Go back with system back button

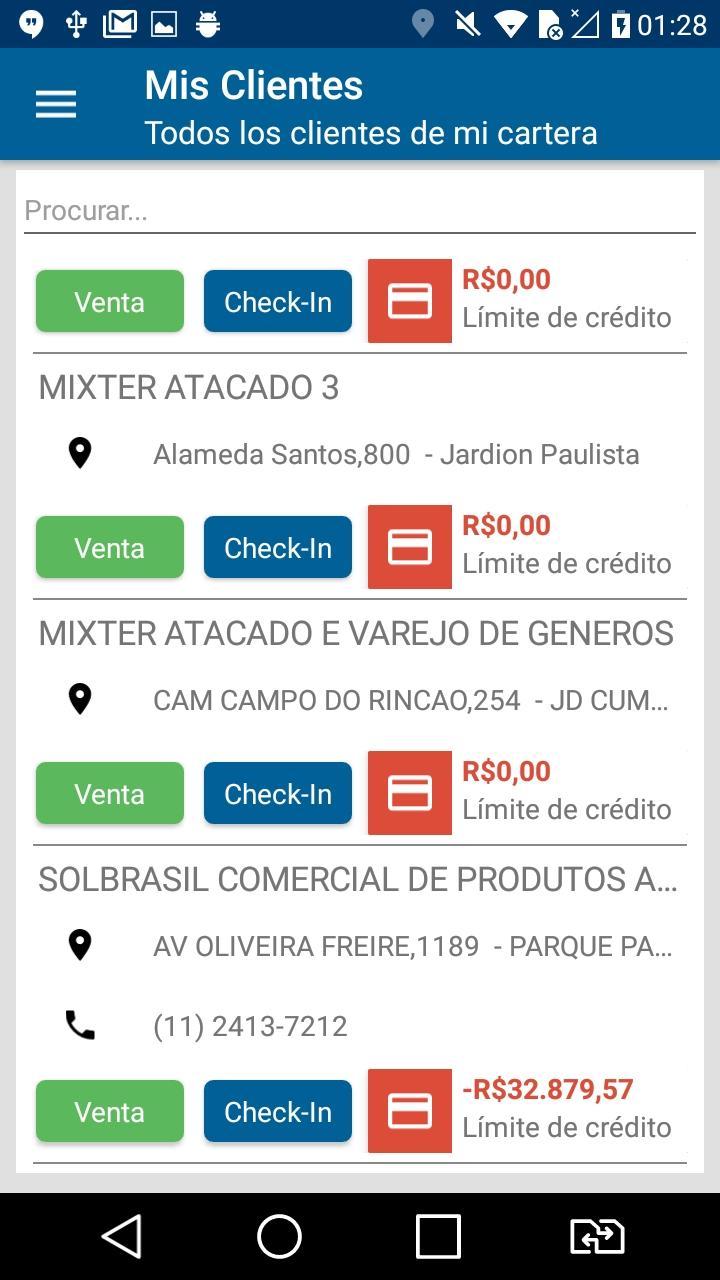coord(122,1237)
